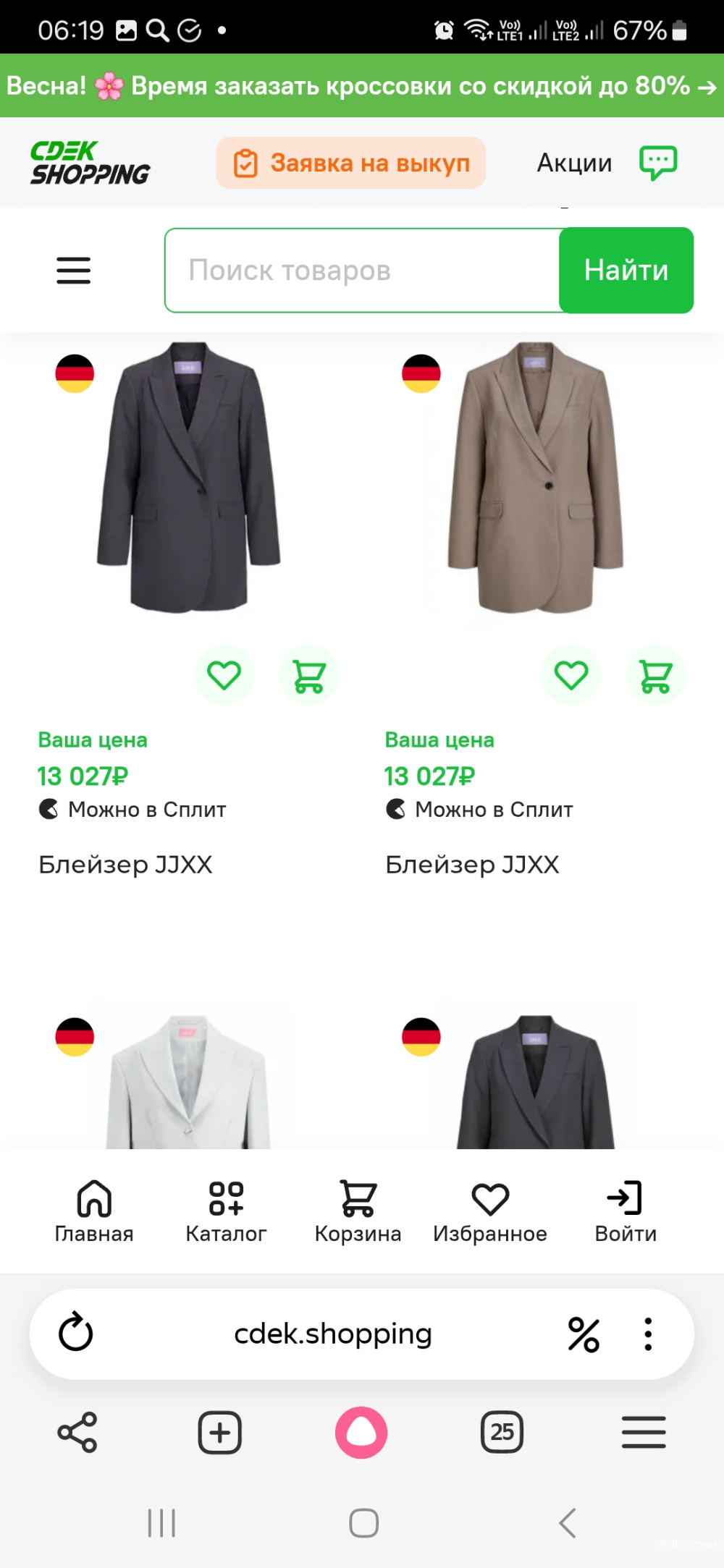
Task: Add the dark gray JJXX blazer to cart
Action: click(309, 675)
